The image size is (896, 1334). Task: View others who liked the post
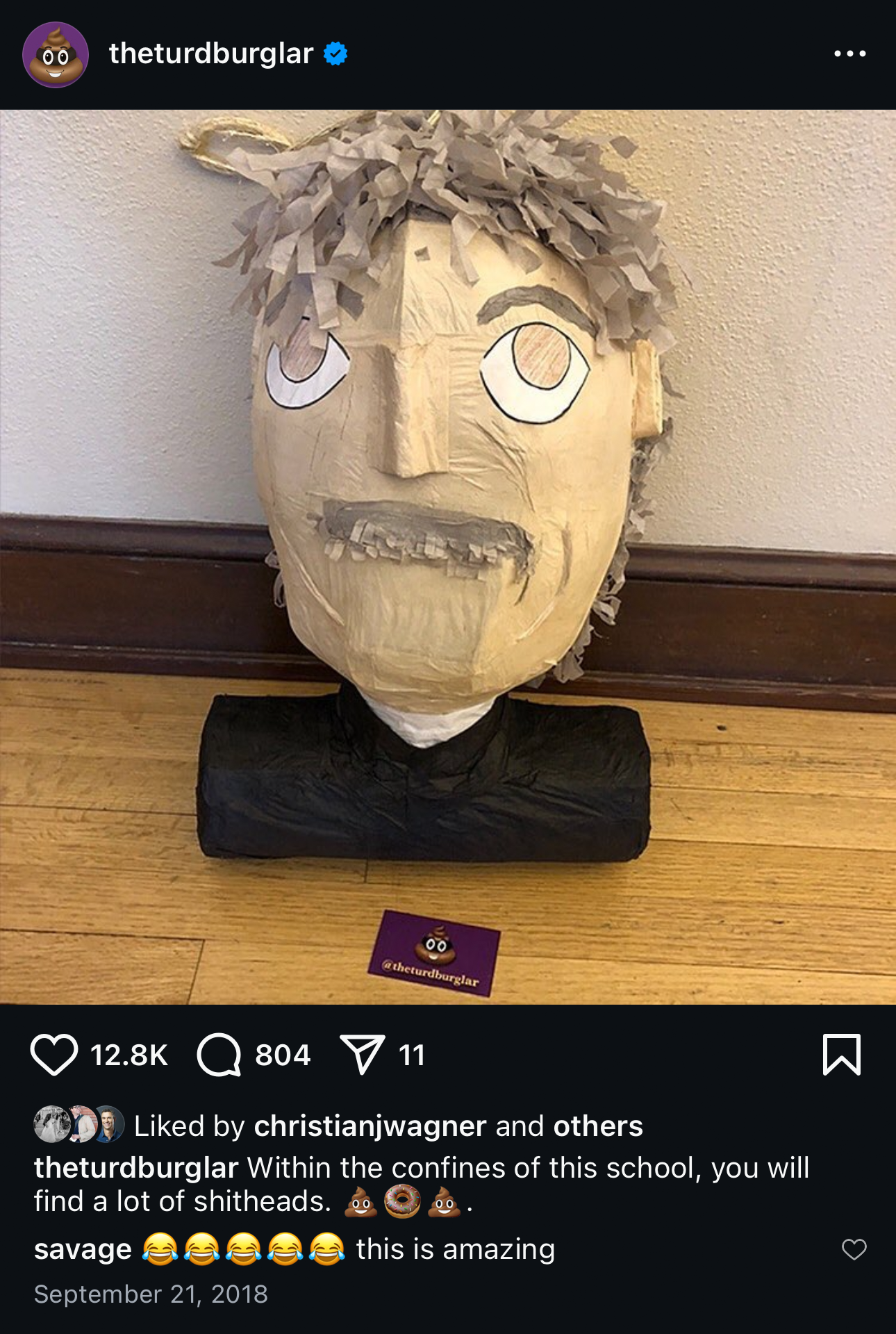(597, 1126)
